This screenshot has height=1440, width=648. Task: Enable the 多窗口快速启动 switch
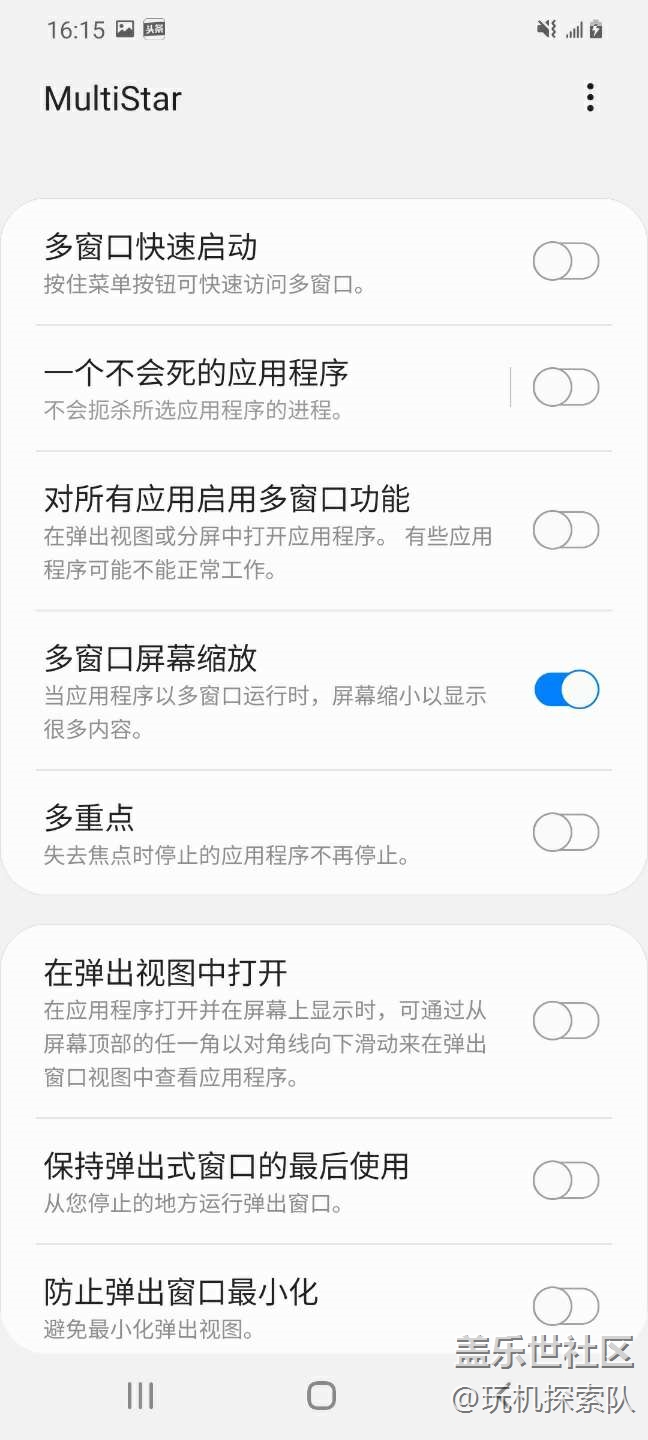point(566,262)
